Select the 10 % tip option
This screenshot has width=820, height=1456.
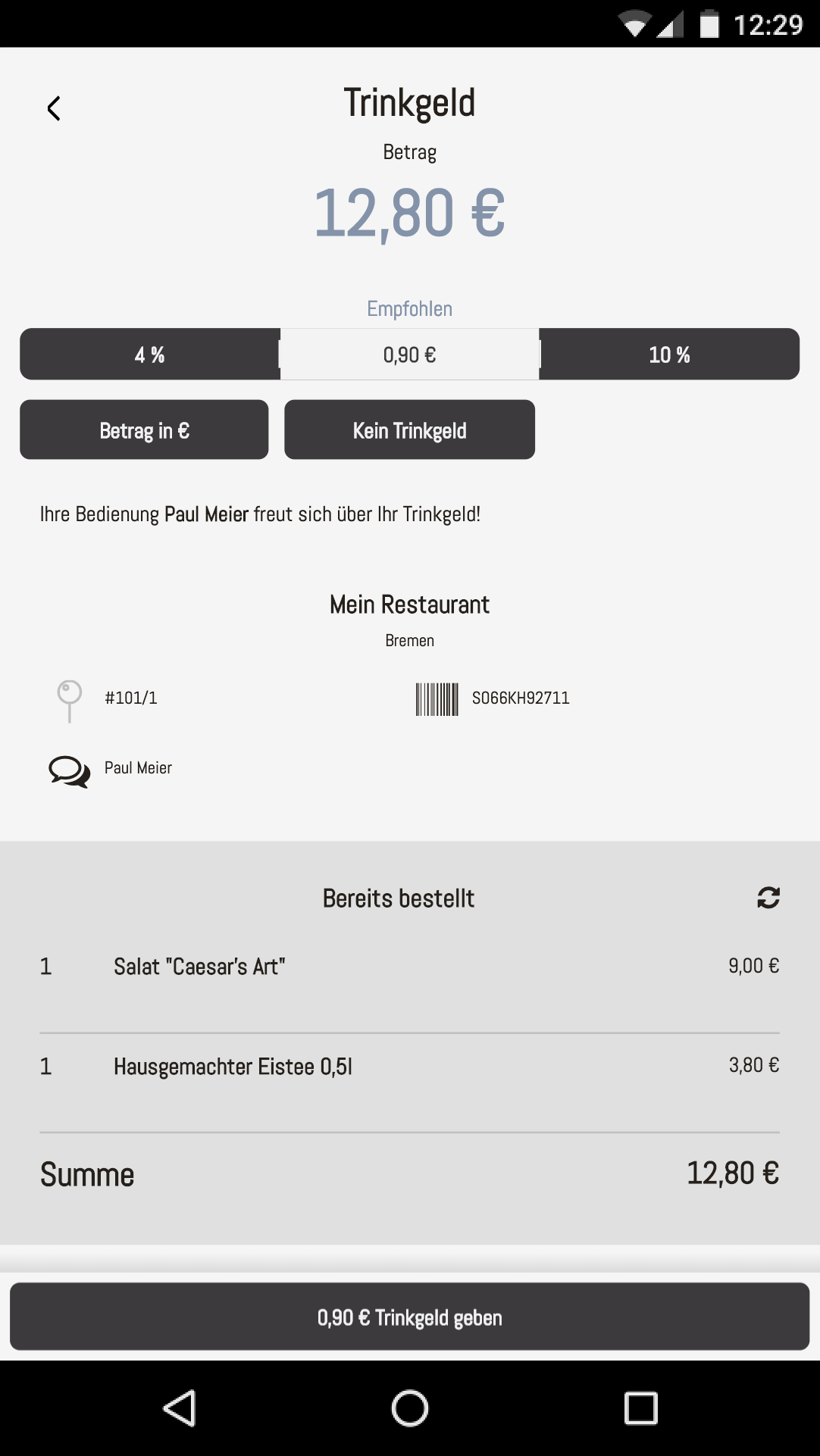click(670, 354)
